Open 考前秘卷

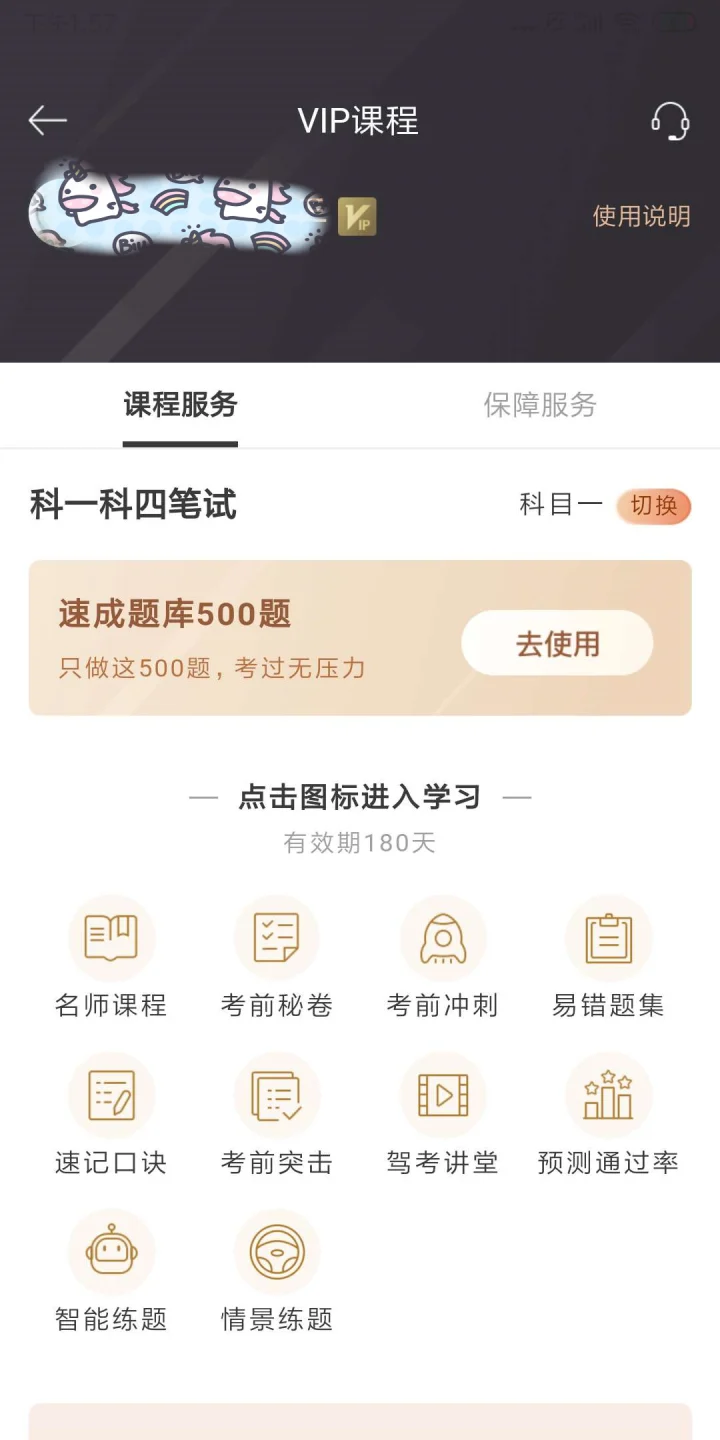point(277,957)
